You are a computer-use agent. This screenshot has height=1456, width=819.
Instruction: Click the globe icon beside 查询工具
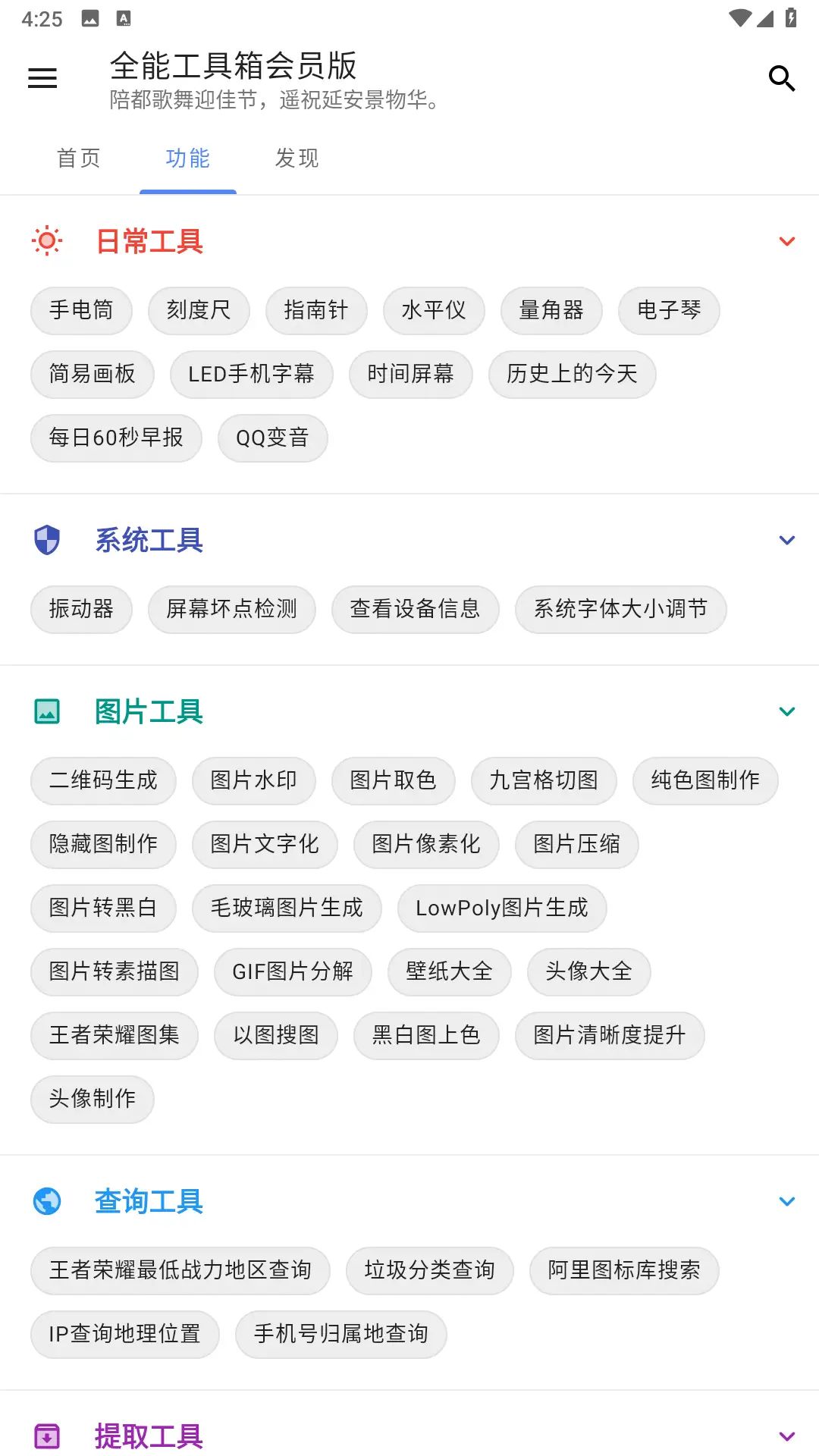(x=47, y=1200)
